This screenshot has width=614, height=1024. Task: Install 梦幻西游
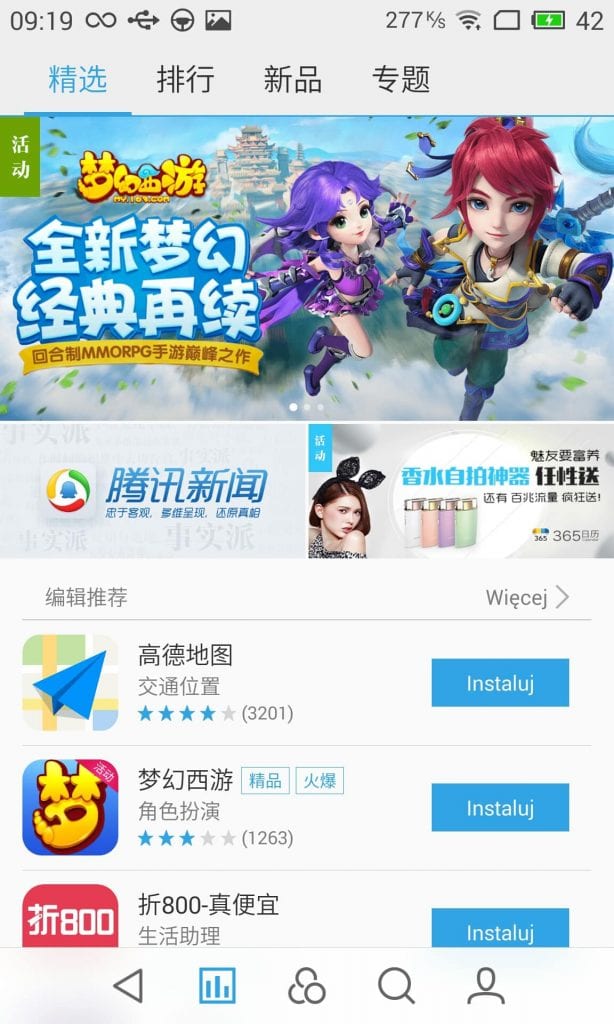pos(500,808)
